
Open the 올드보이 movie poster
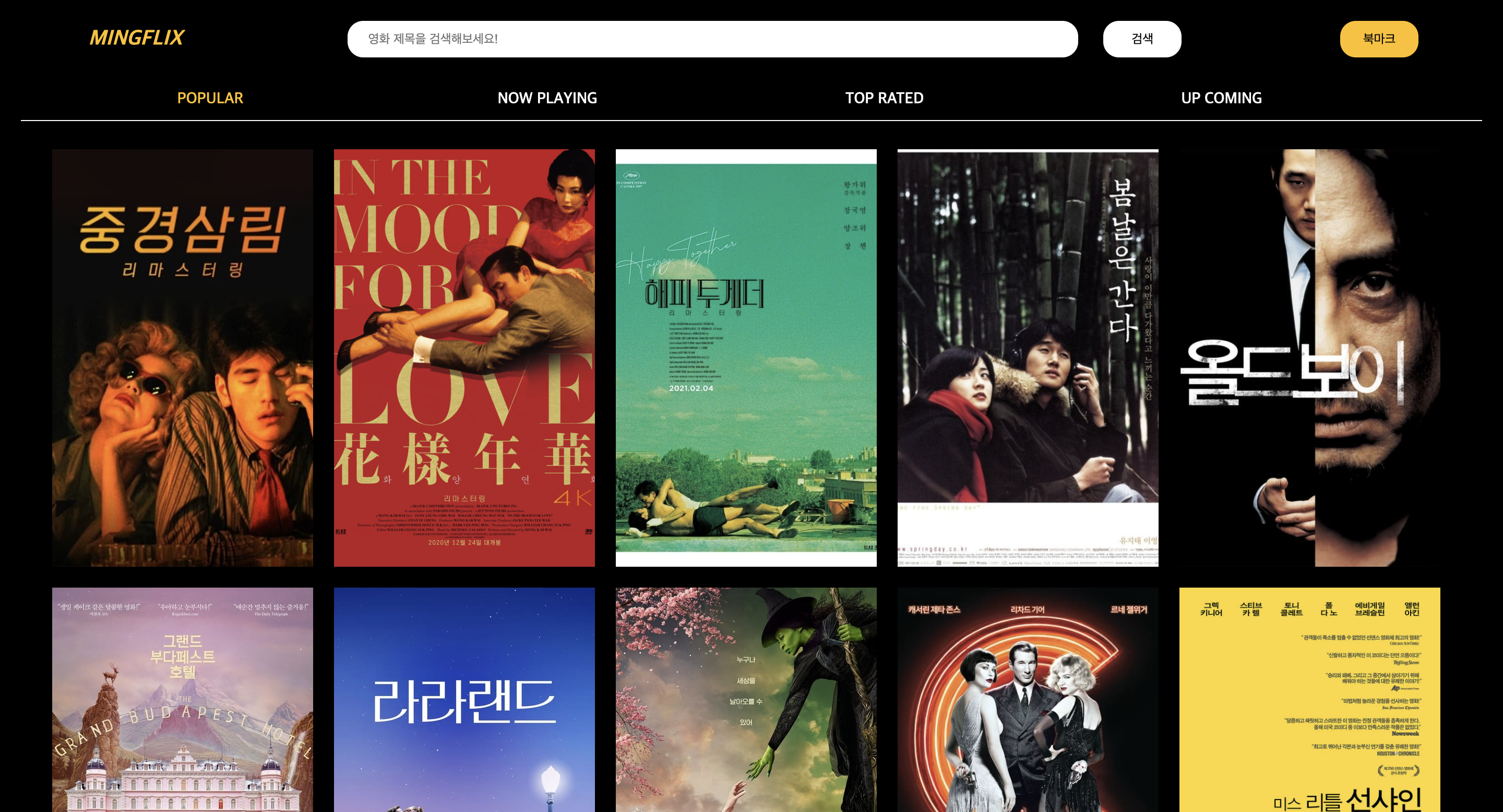[1309, 357]
